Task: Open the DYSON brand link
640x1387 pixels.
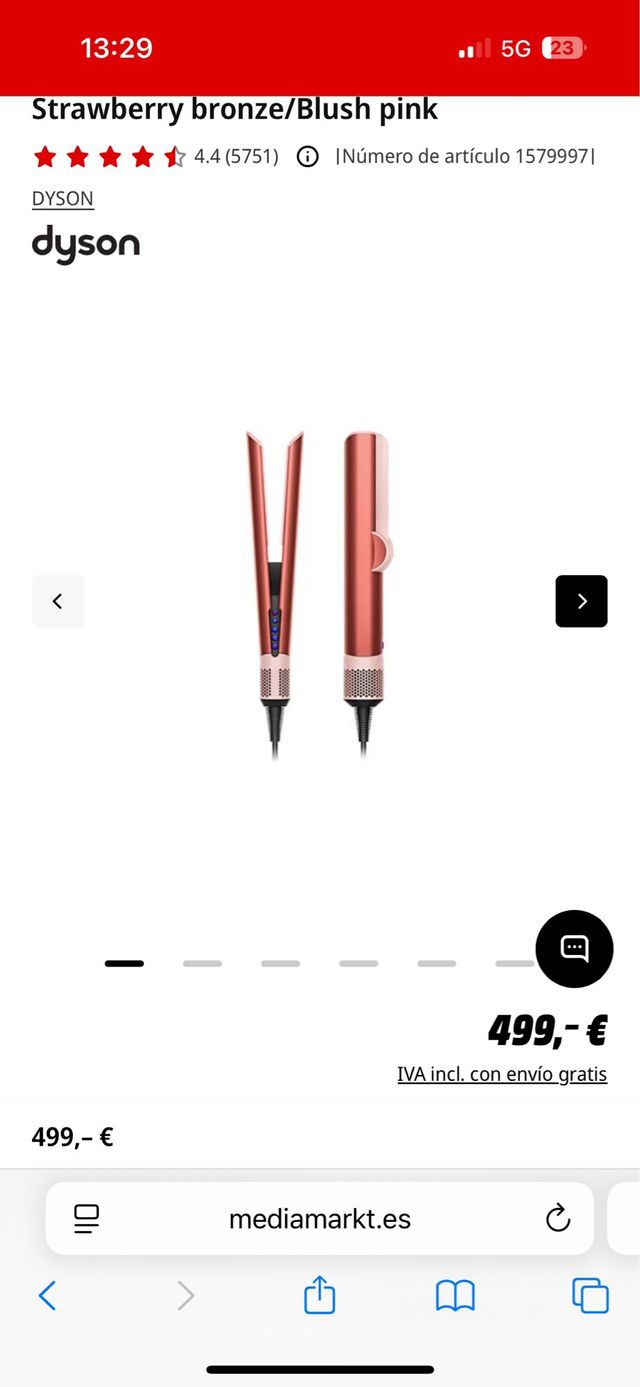Action: point(62,198)
